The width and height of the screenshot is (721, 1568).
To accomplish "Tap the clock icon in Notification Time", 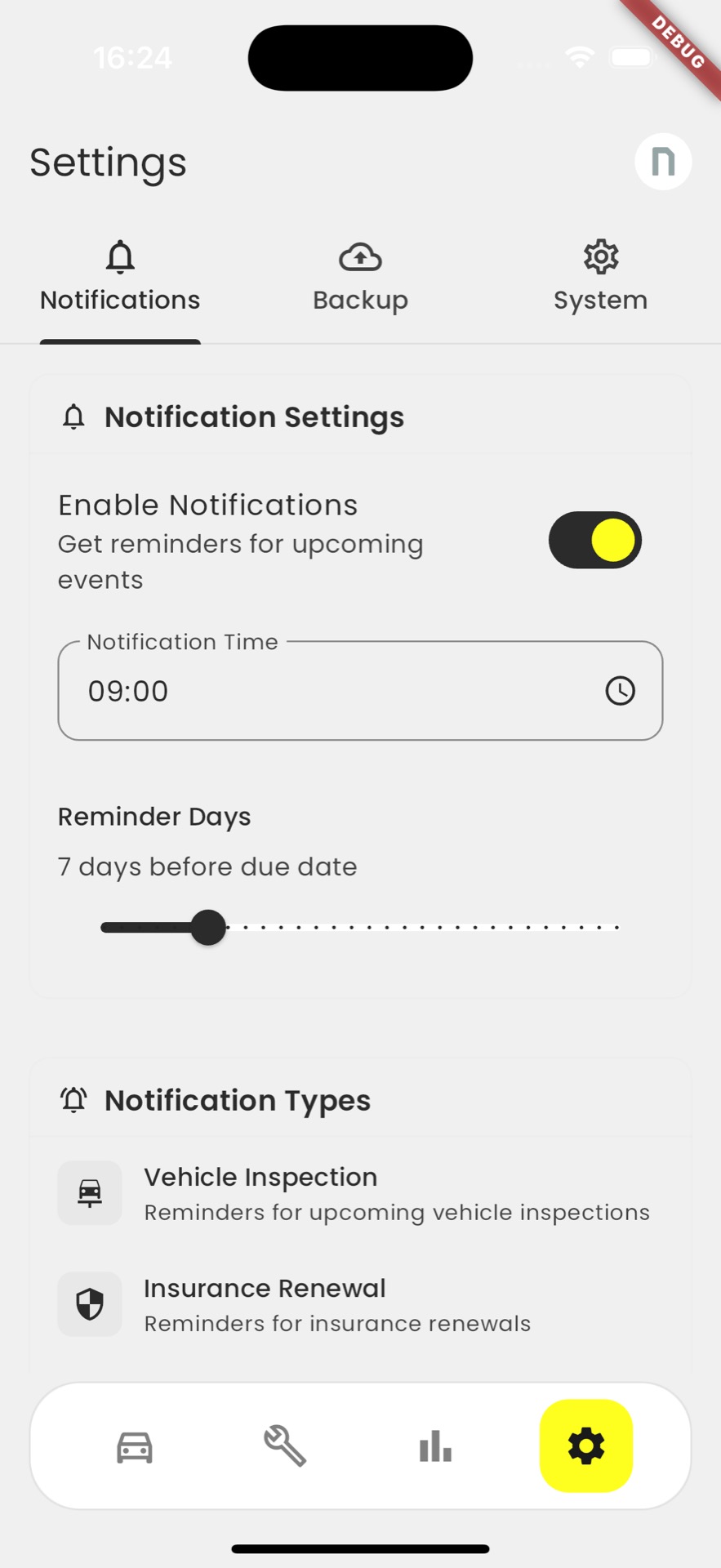I will pos(620,691).
